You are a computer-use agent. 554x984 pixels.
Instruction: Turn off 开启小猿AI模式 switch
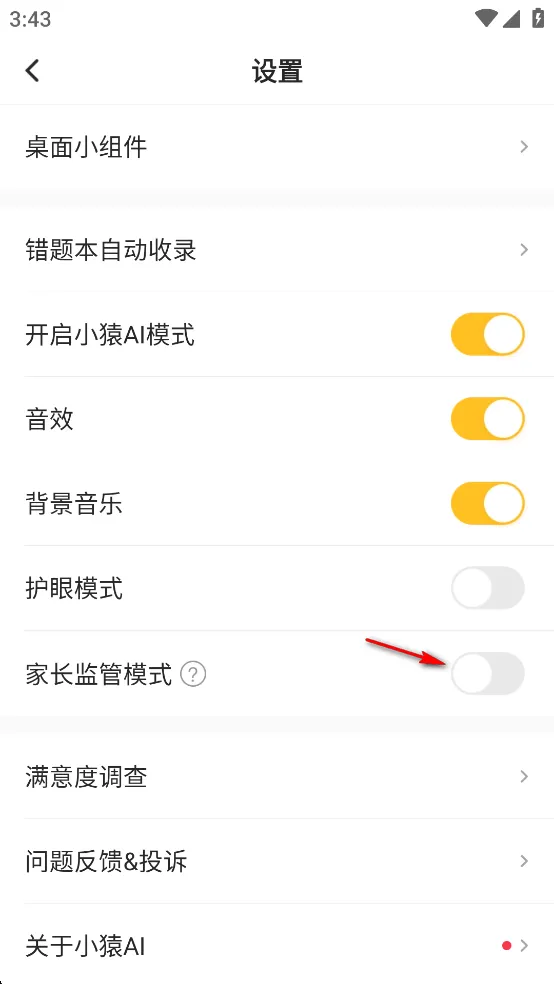[x=487, y=334]
